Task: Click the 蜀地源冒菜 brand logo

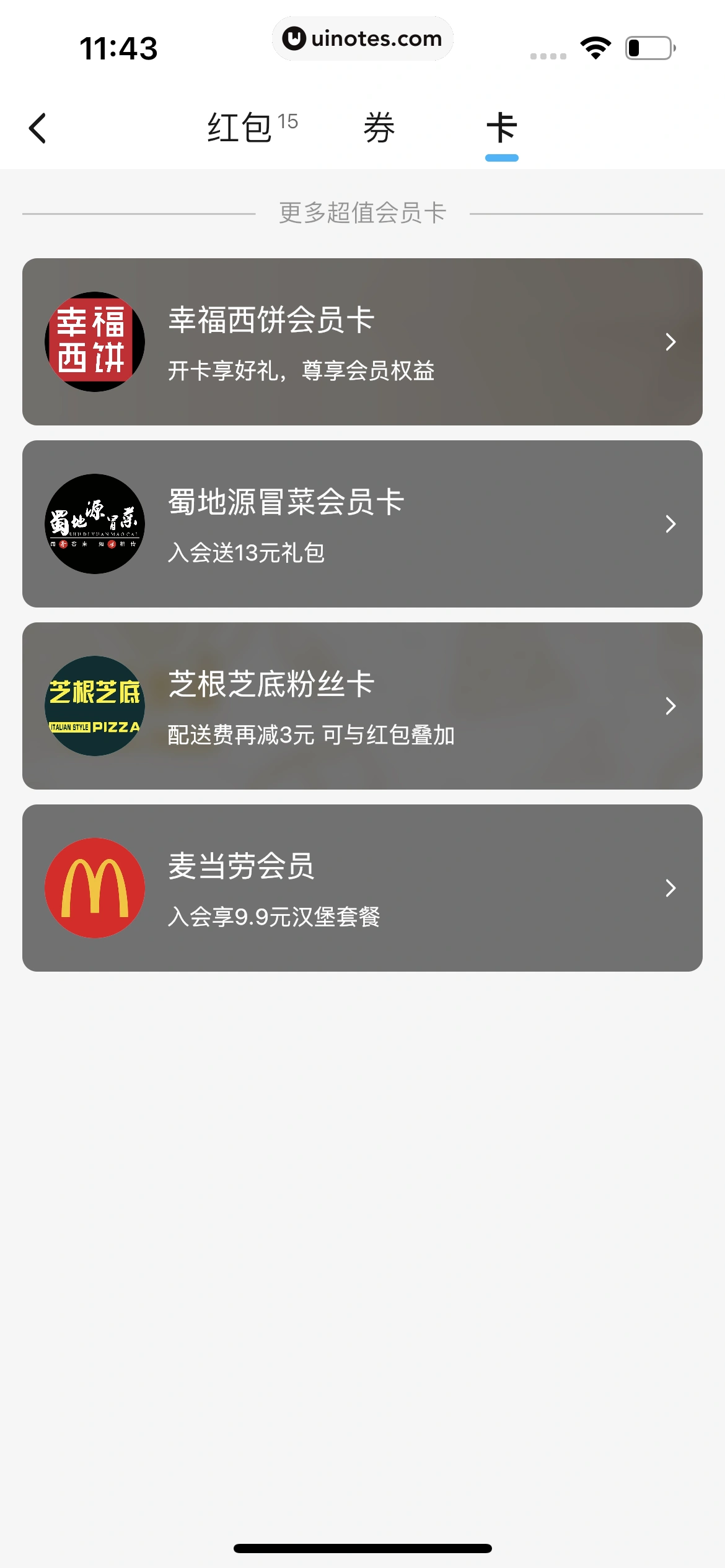Action: (x=94, y=523)
